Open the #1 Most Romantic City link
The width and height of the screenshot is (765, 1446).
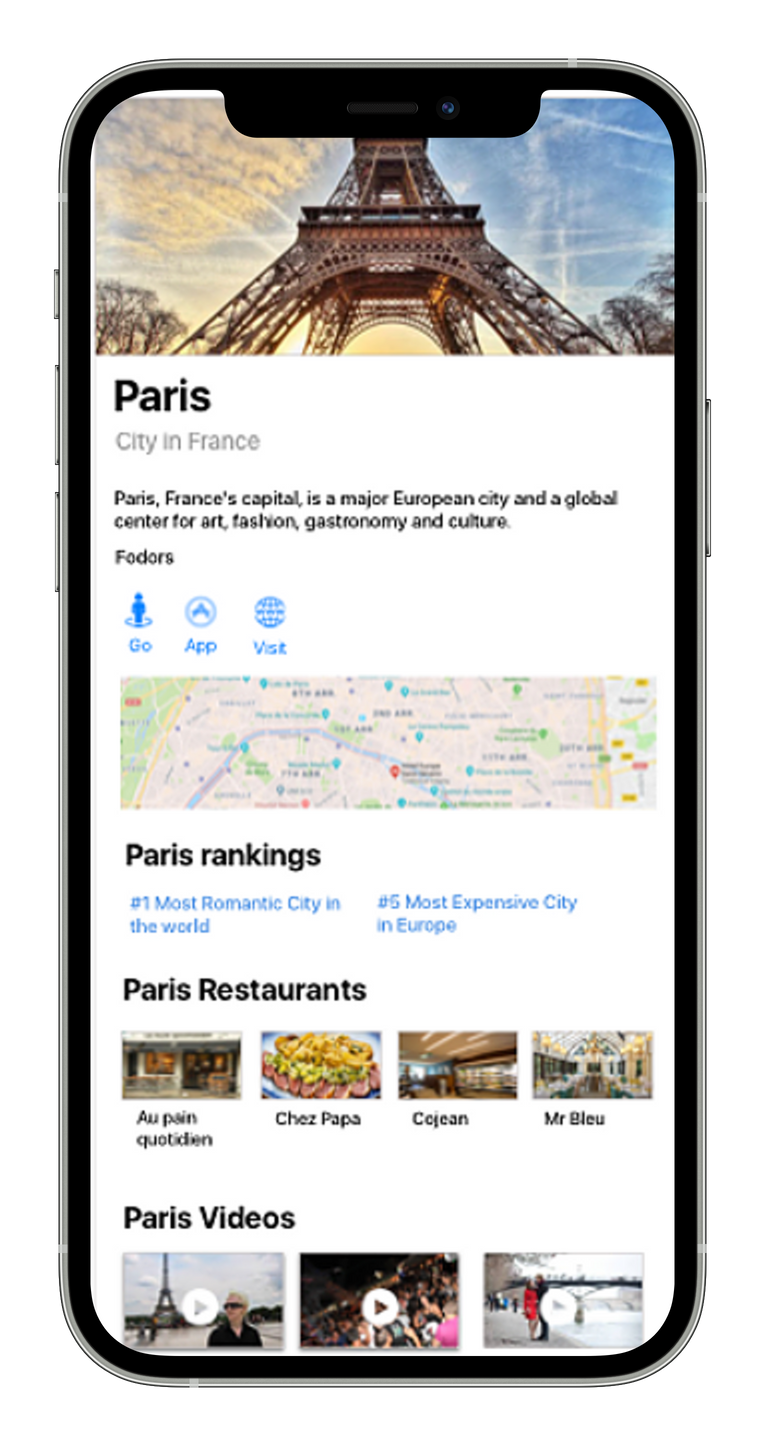click(235, 914)
